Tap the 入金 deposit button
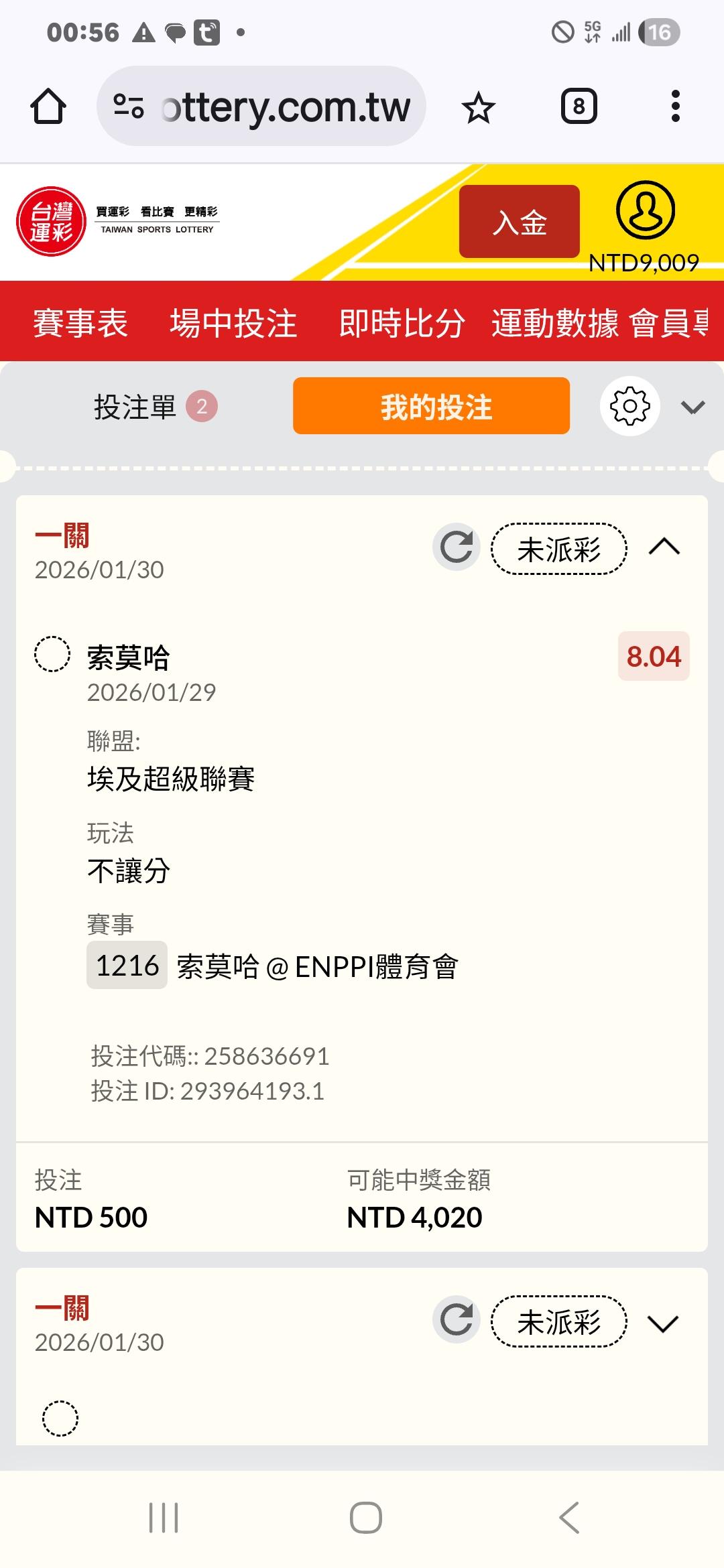 point(519,222)
